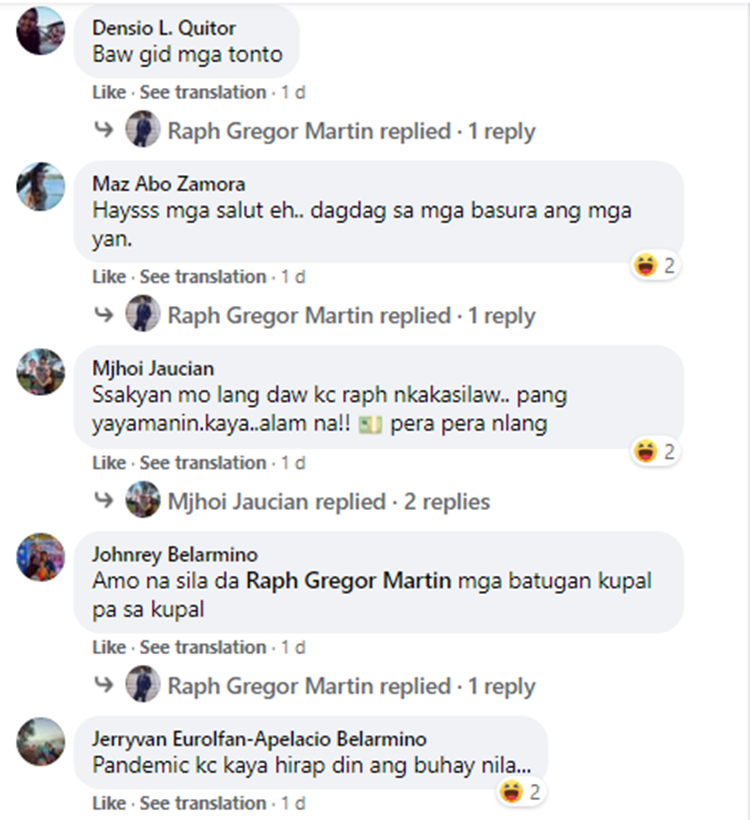Open Johnrey Belarmino's profile

tap(174, 554)
